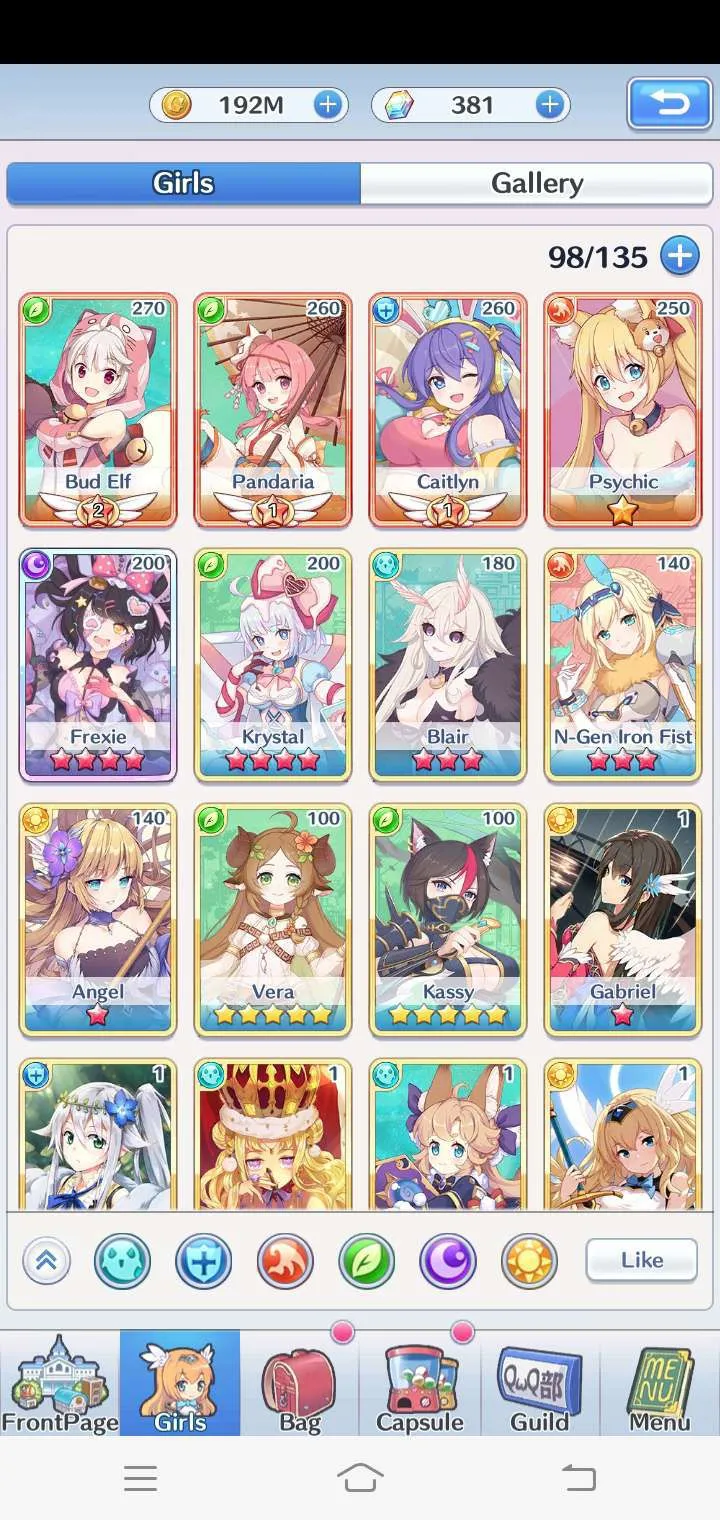Screen dimensions: 720x1520
Task: Filter by moon element
Action: coord(447,1262)
